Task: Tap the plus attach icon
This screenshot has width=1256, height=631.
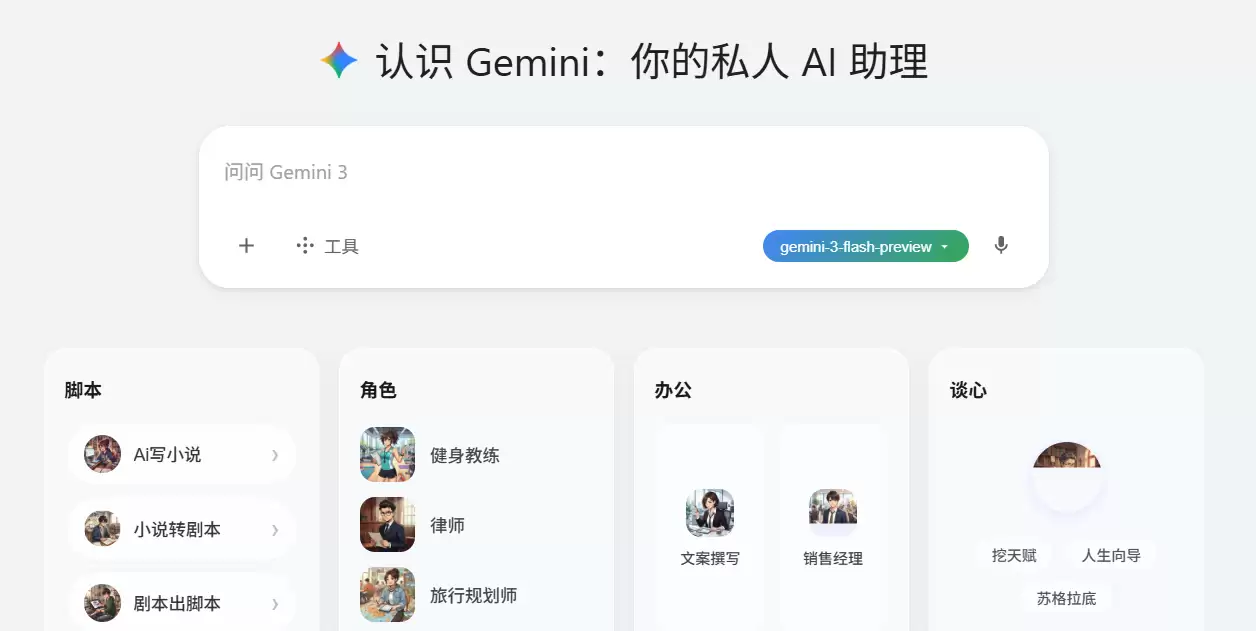Action: 246,246
